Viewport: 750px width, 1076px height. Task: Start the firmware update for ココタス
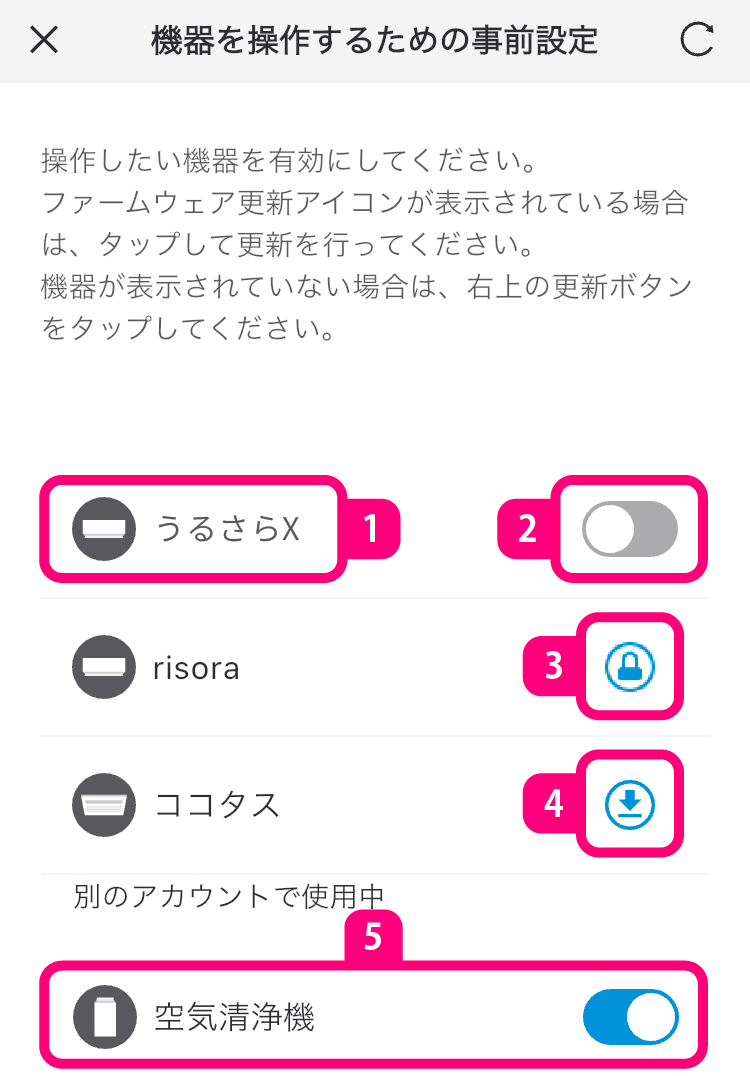click(x=631, y=804)
